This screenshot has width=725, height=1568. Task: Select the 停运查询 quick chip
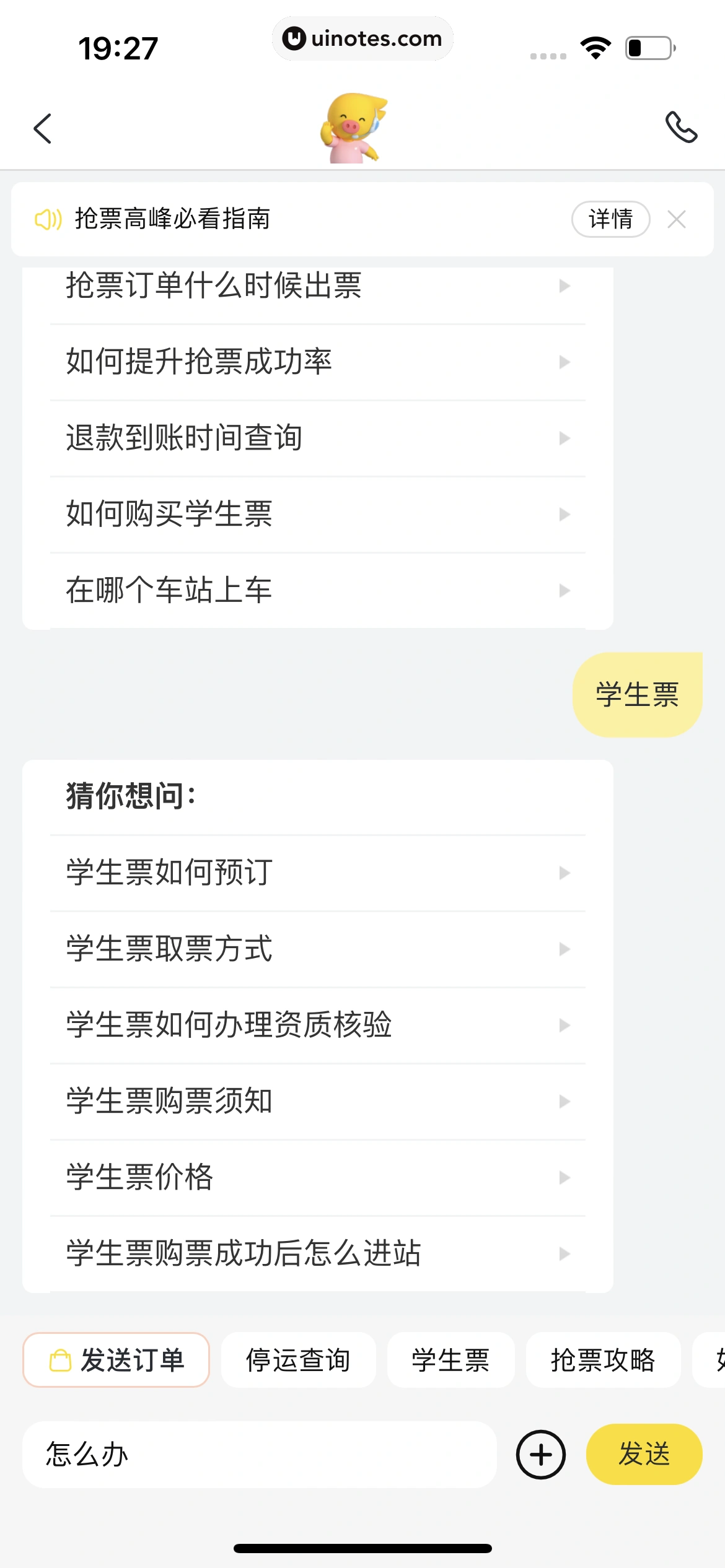click(298, 1361)
